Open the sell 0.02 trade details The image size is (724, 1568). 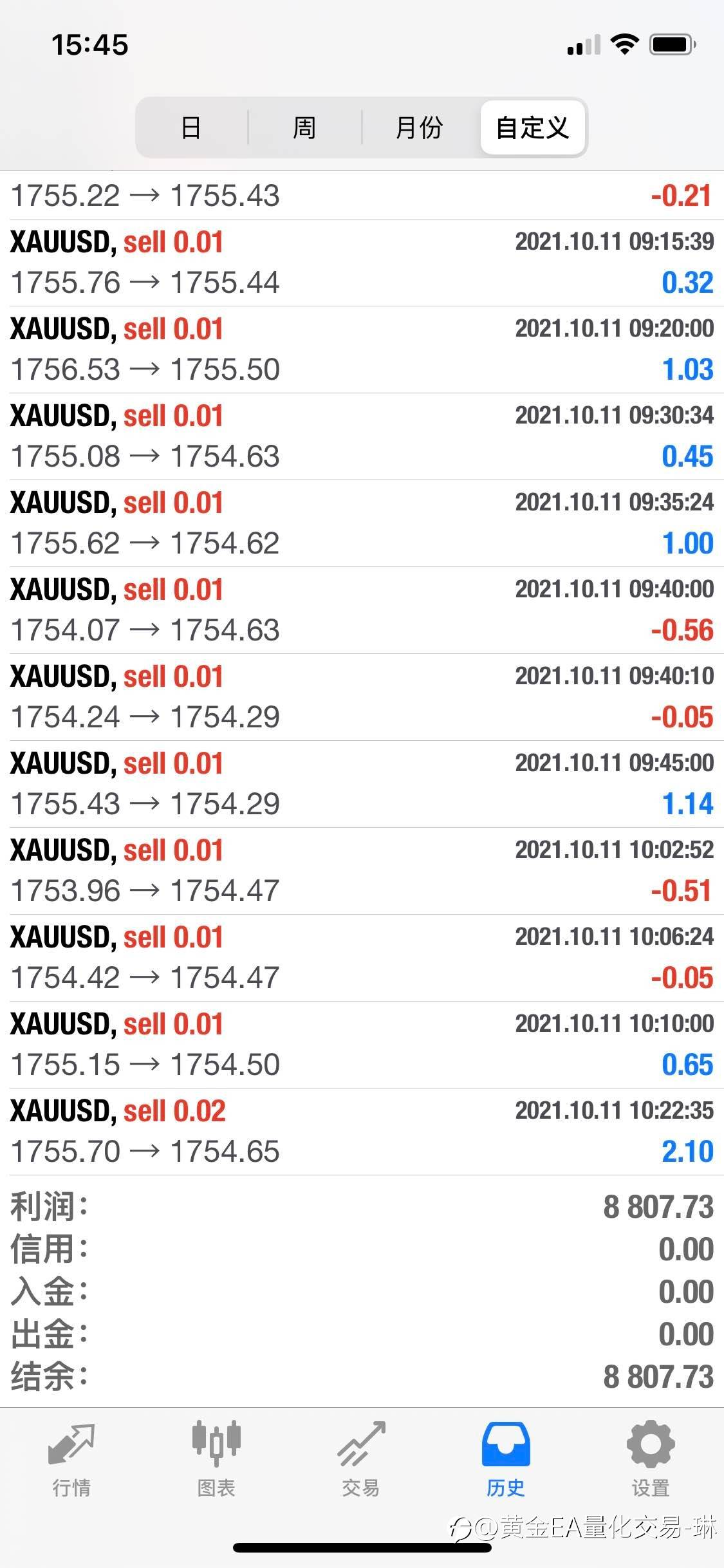tap(362, 1132)
